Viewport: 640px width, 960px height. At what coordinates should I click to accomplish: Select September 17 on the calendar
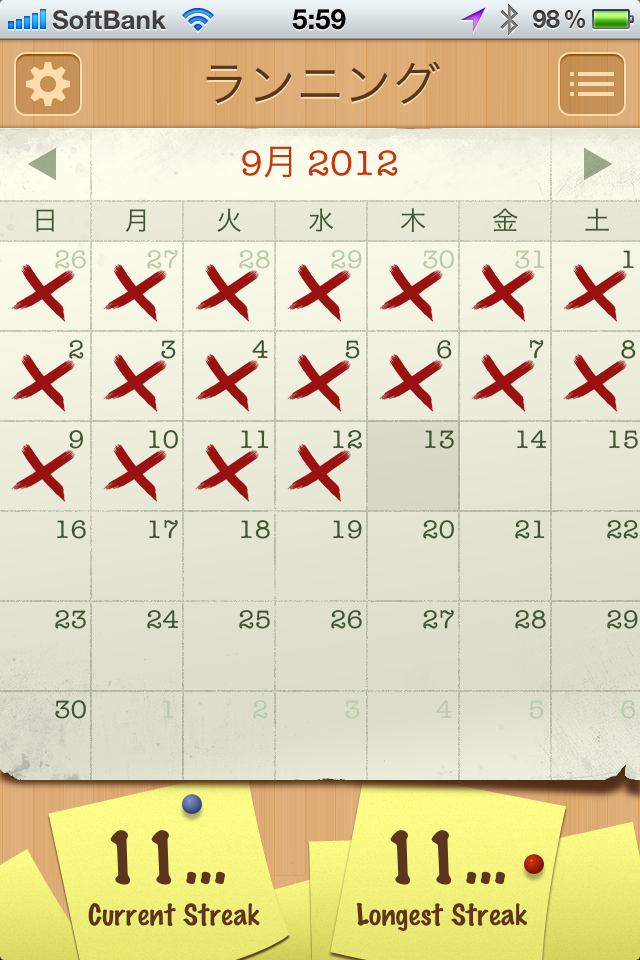coord(137,556)
